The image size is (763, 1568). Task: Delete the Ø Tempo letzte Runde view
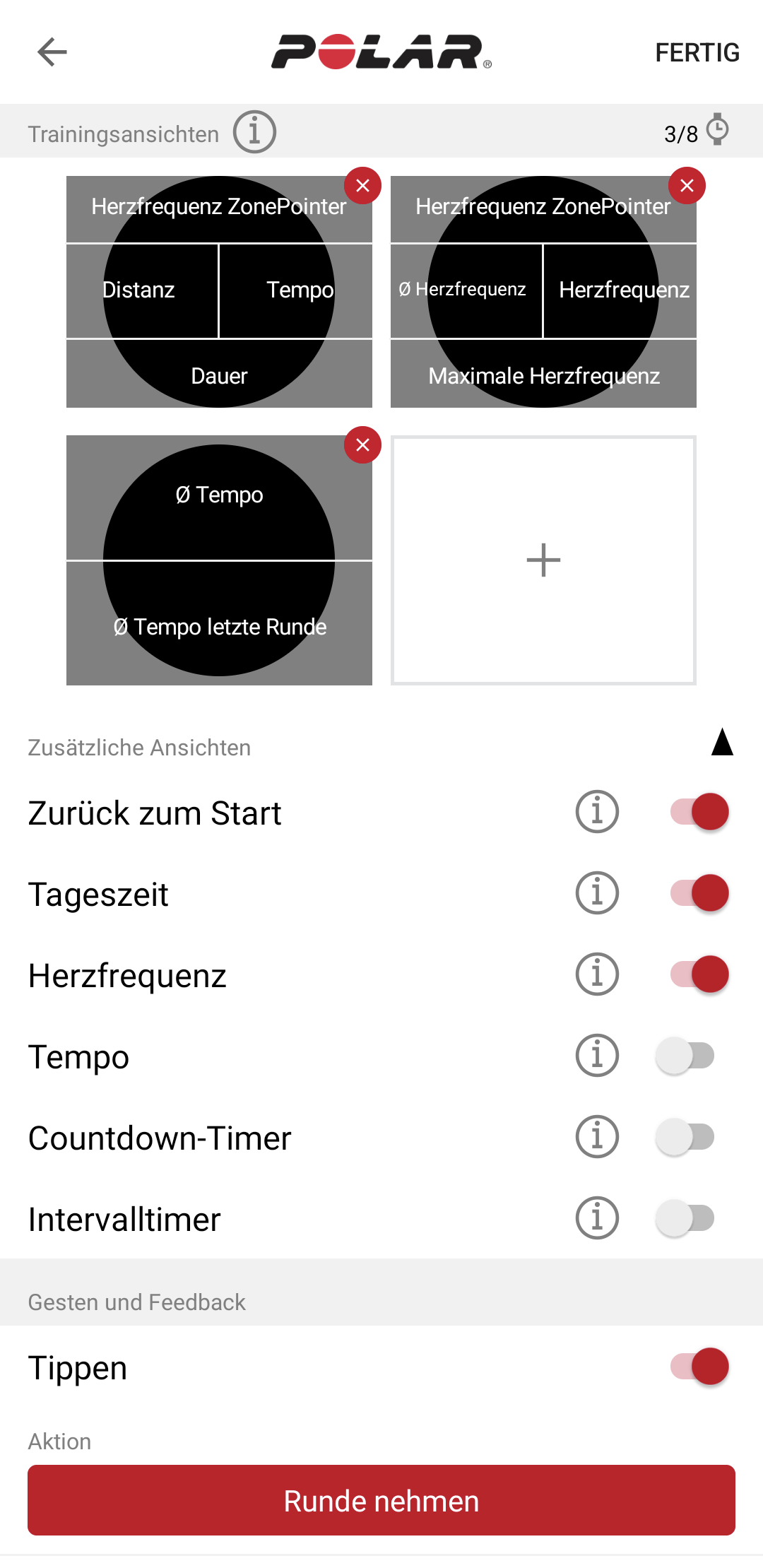point(362,445)
